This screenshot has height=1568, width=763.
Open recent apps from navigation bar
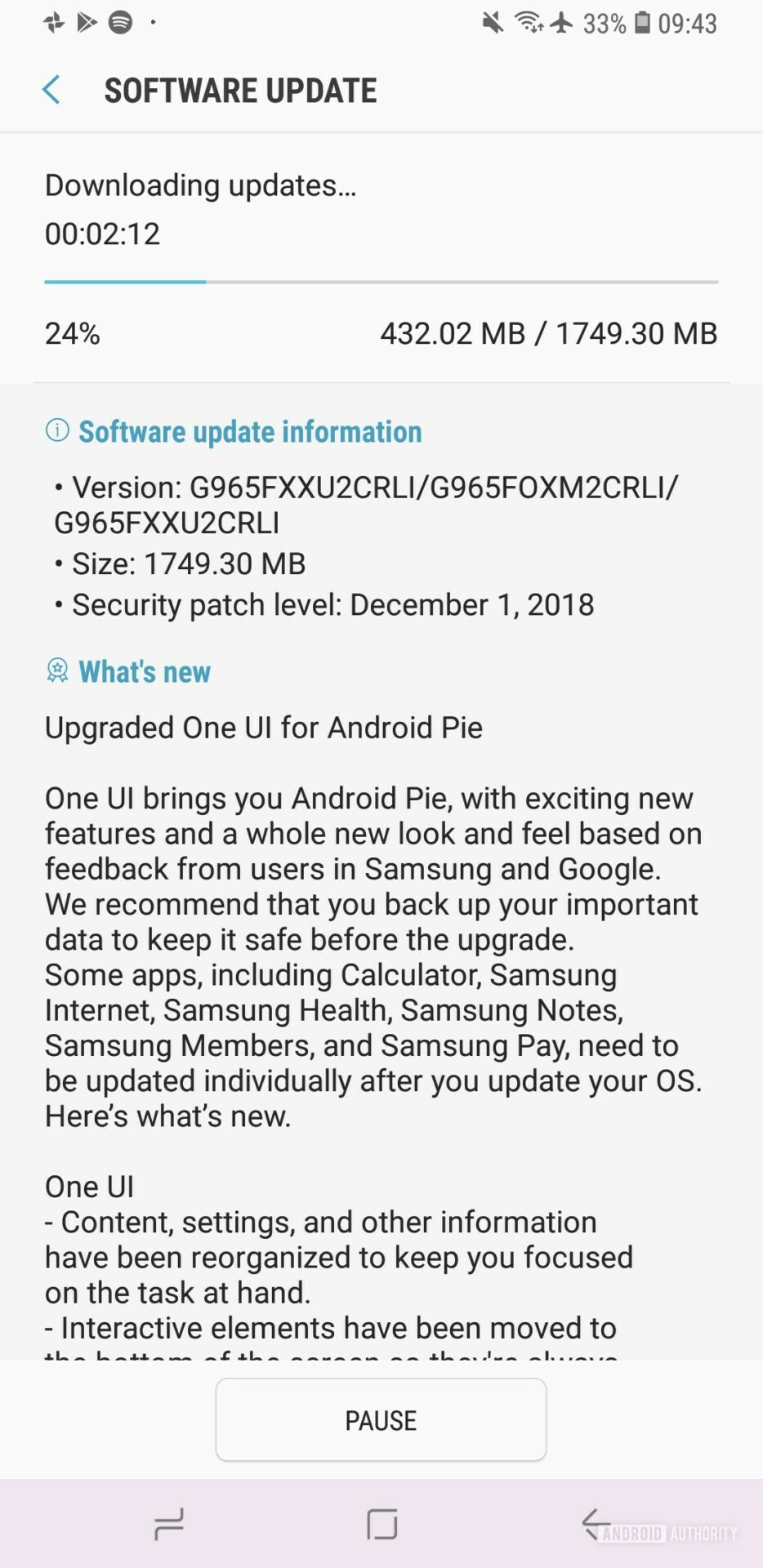point(169,1524)
